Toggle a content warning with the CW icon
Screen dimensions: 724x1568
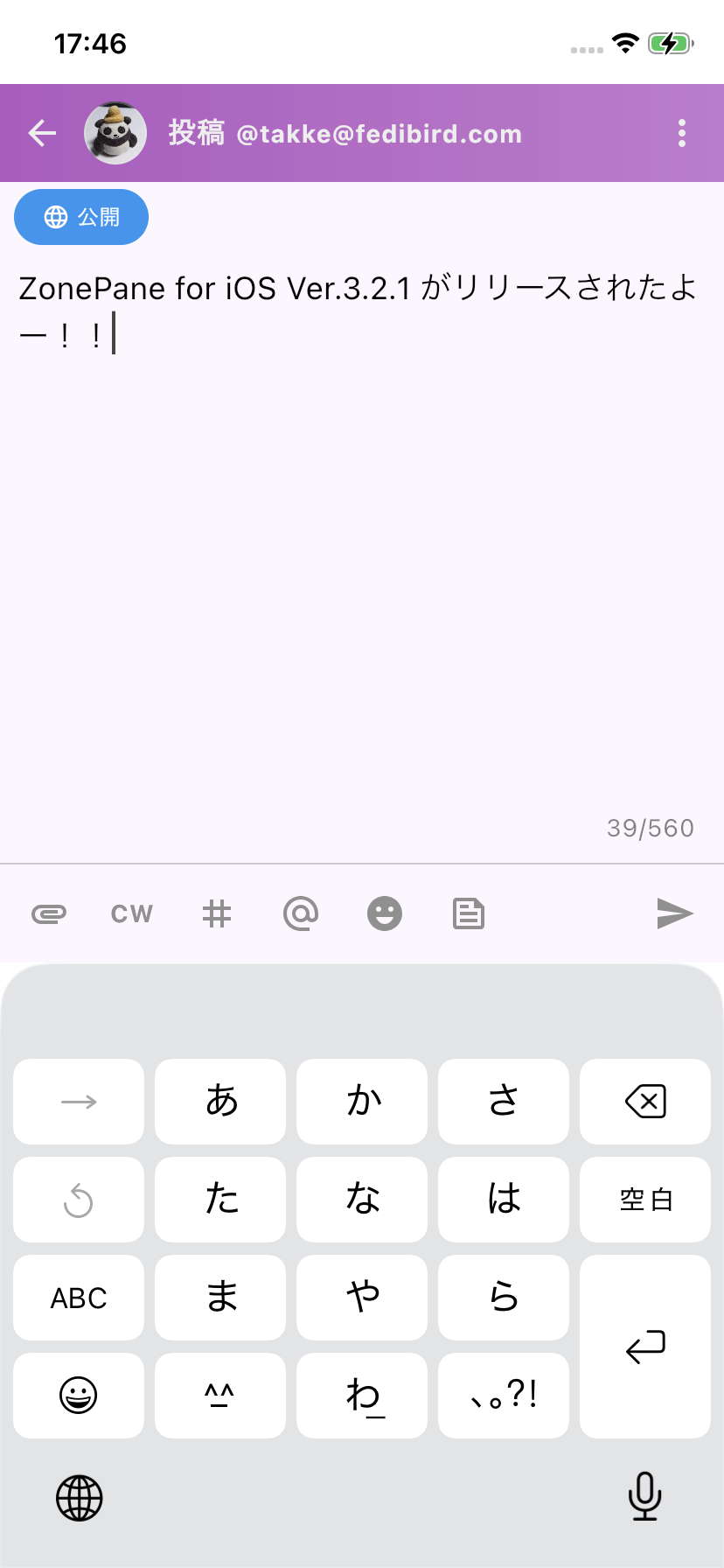click(x=131, y=913)
